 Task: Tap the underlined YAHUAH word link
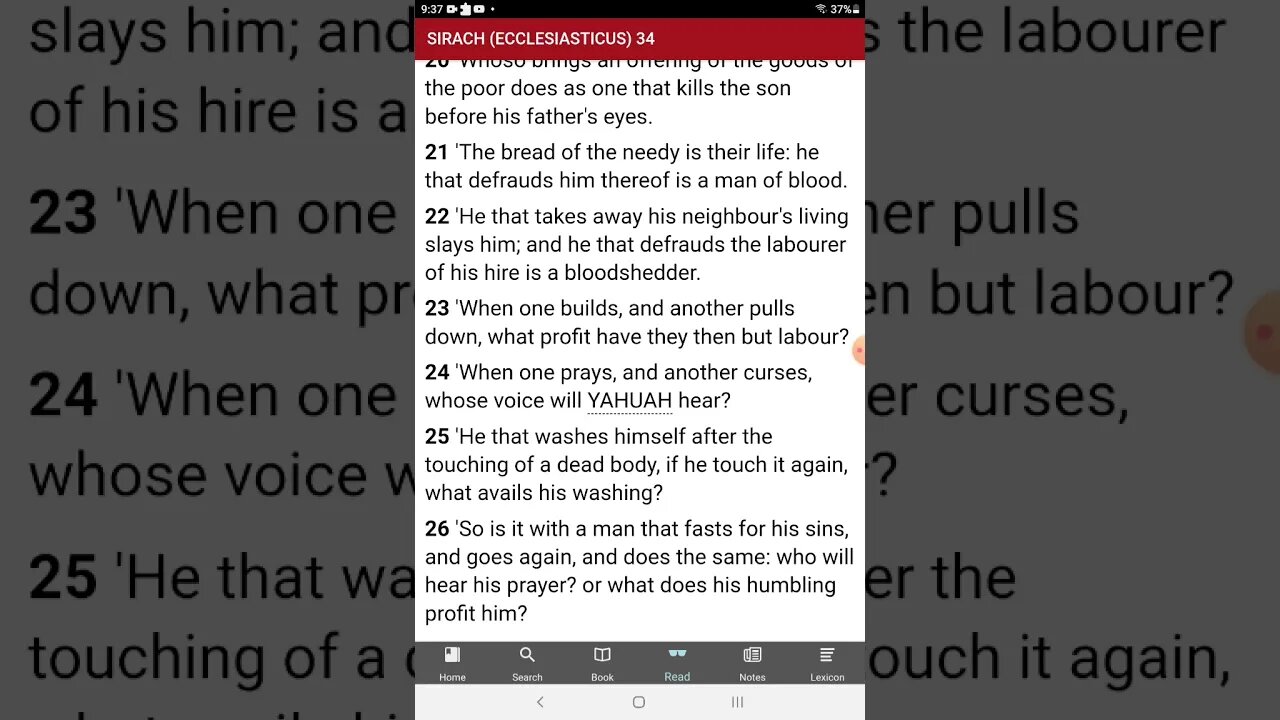click(x=629, y=401)
